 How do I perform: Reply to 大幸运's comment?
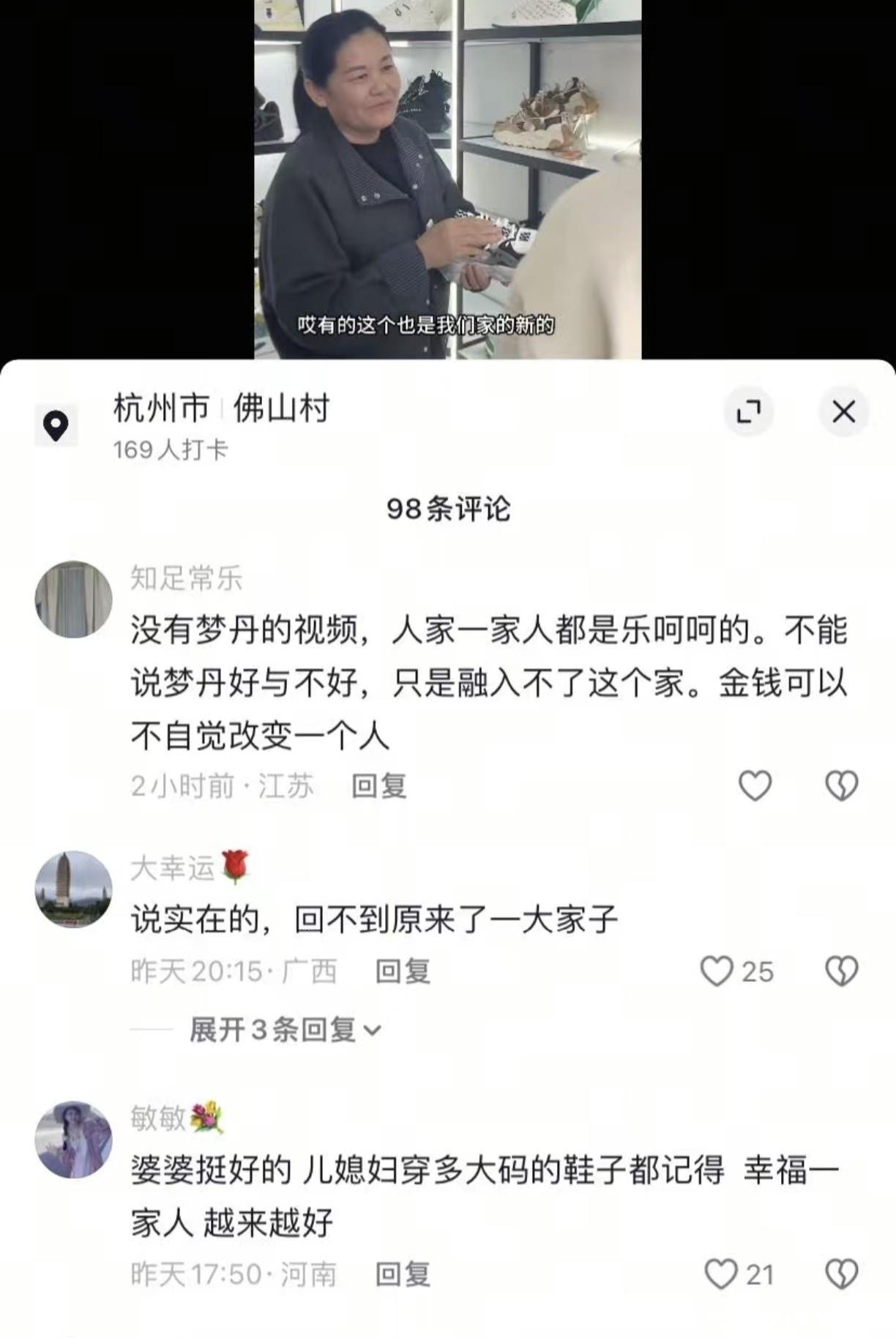tap(402, 971)
